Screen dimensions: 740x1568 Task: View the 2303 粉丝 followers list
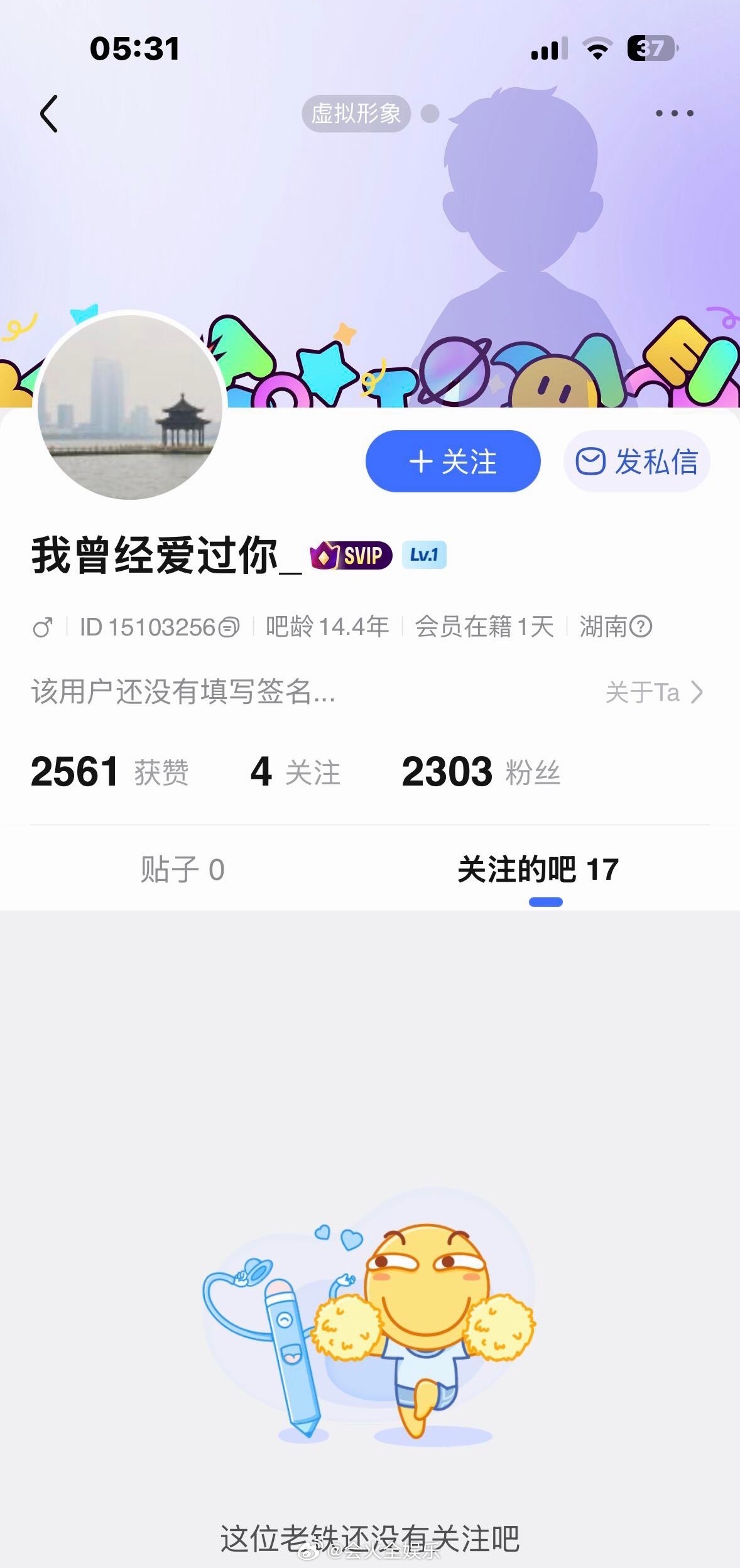[481, 772]
